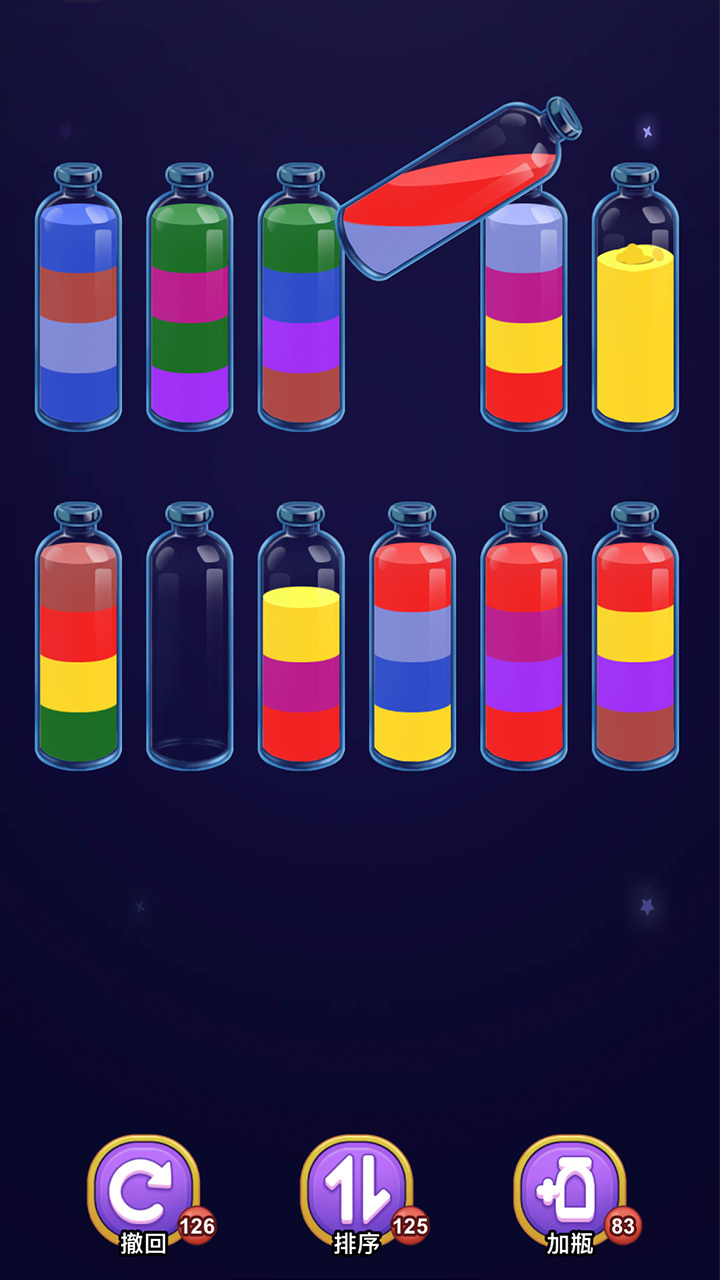This screenshot has width=720, height=1280.
Task: Choose the bottle with green at the bottom
Action: pos(78,640)
